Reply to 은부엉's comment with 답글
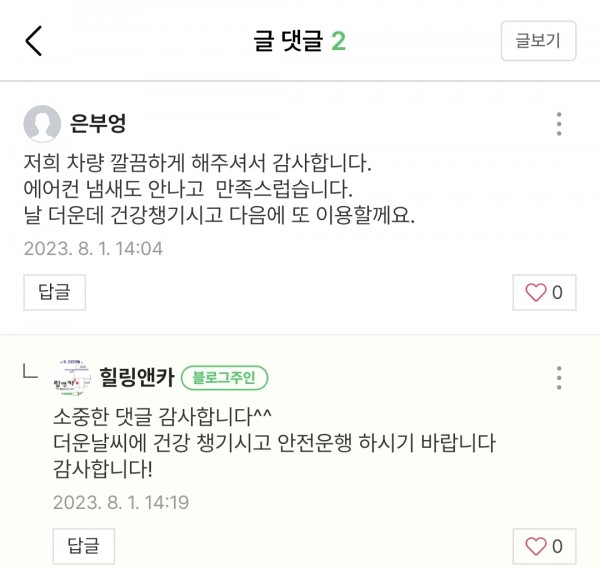Viewport: 600px width, 569px height. tap(54, 292)
